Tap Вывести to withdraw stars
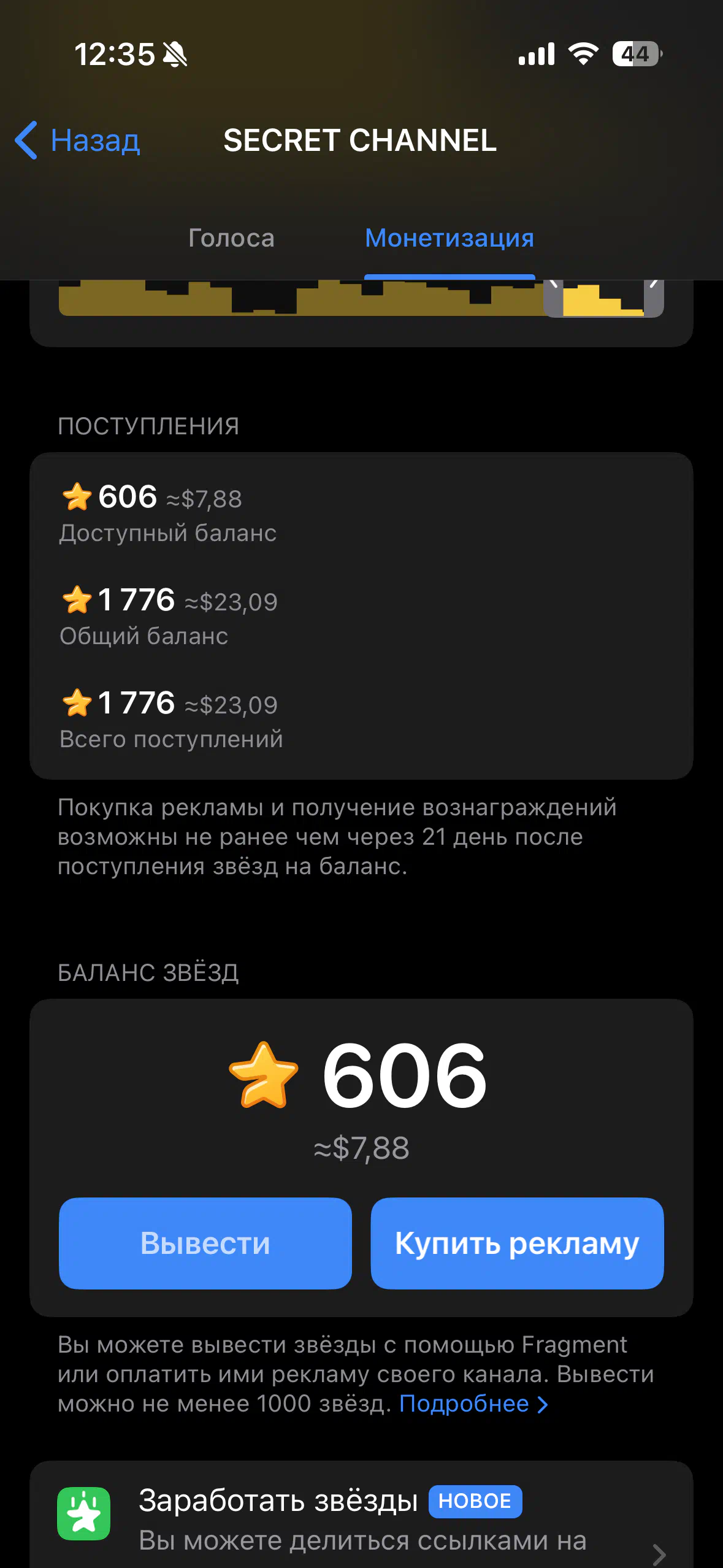Viewport: 723px width, 1568px height. point(205,1243)
